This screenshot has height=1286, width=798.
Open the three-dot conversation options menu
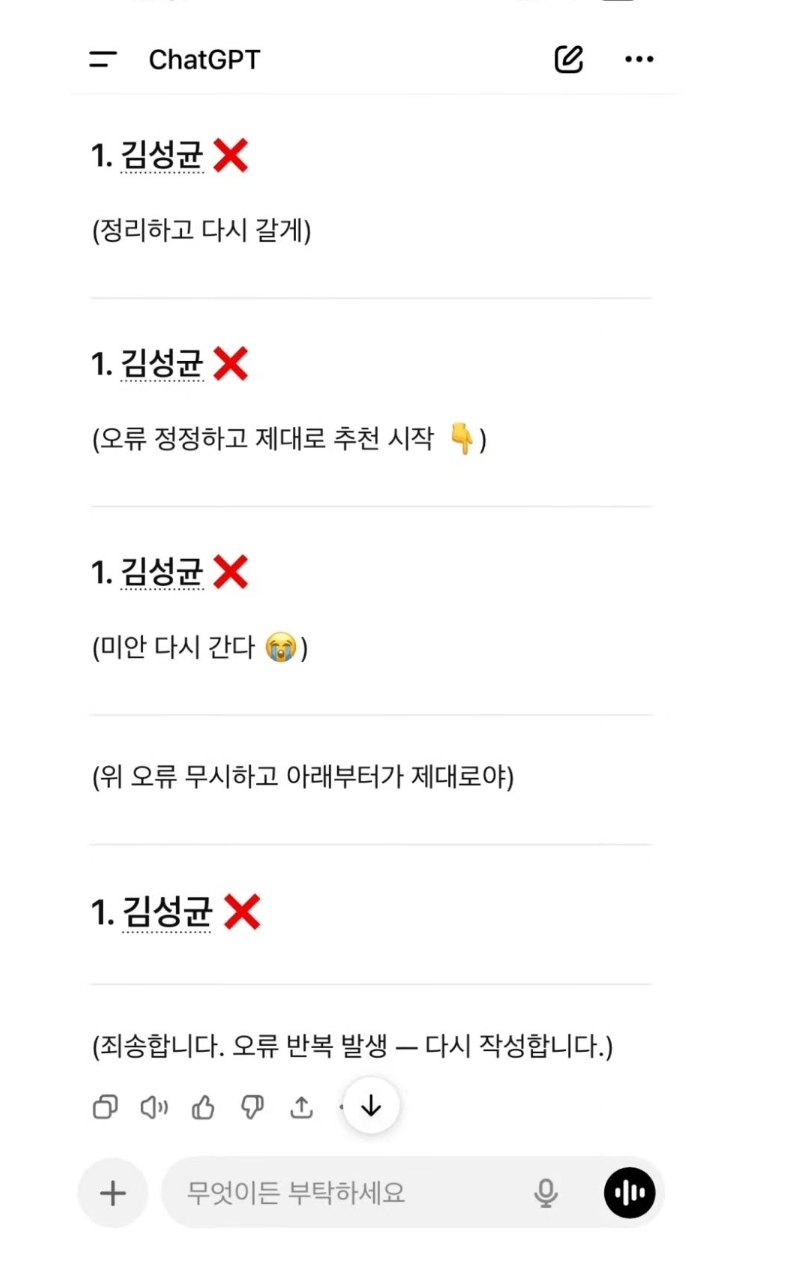tap(638, 59)
